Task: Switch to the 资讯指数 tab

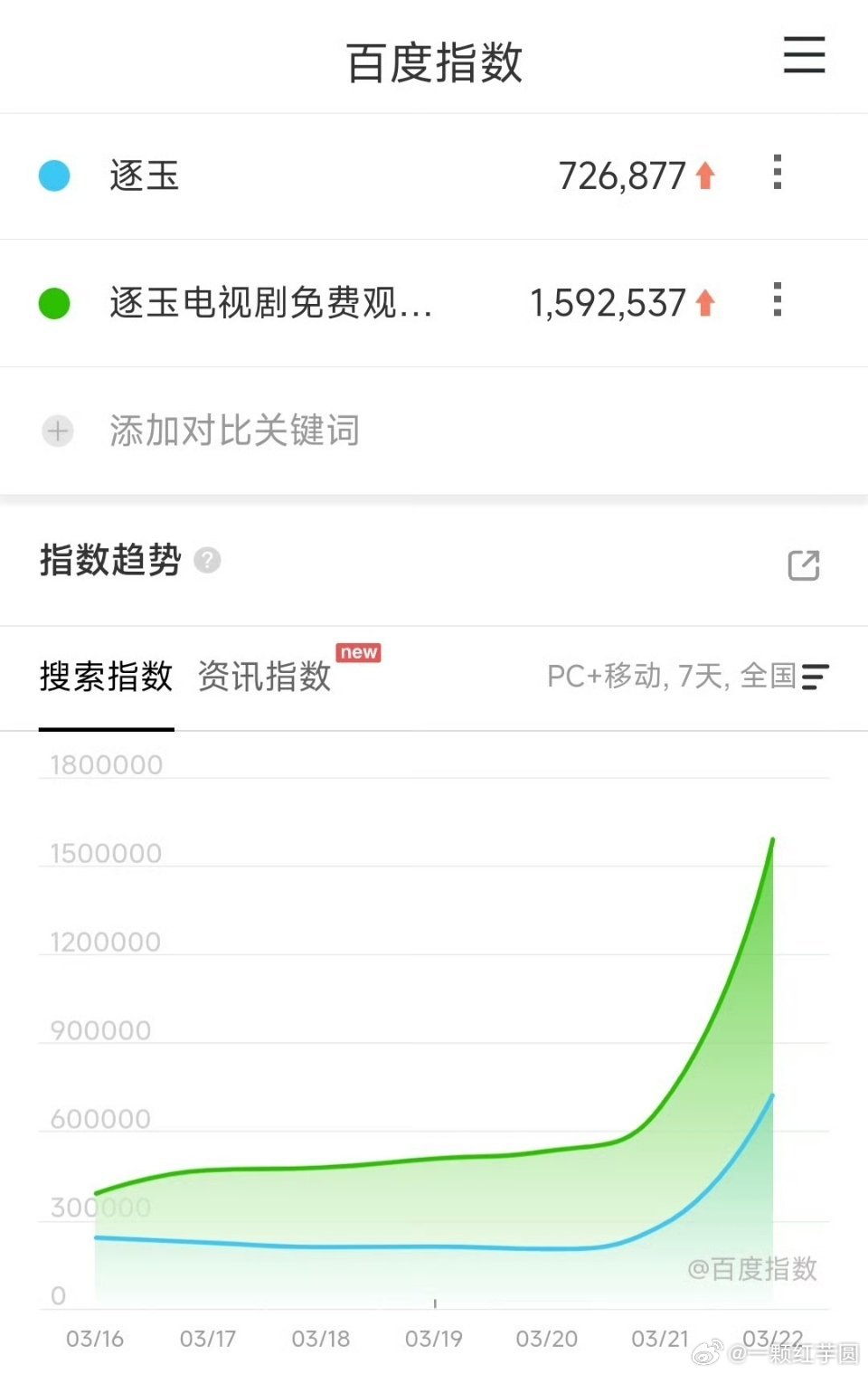Action: click(x=262, y=677)
